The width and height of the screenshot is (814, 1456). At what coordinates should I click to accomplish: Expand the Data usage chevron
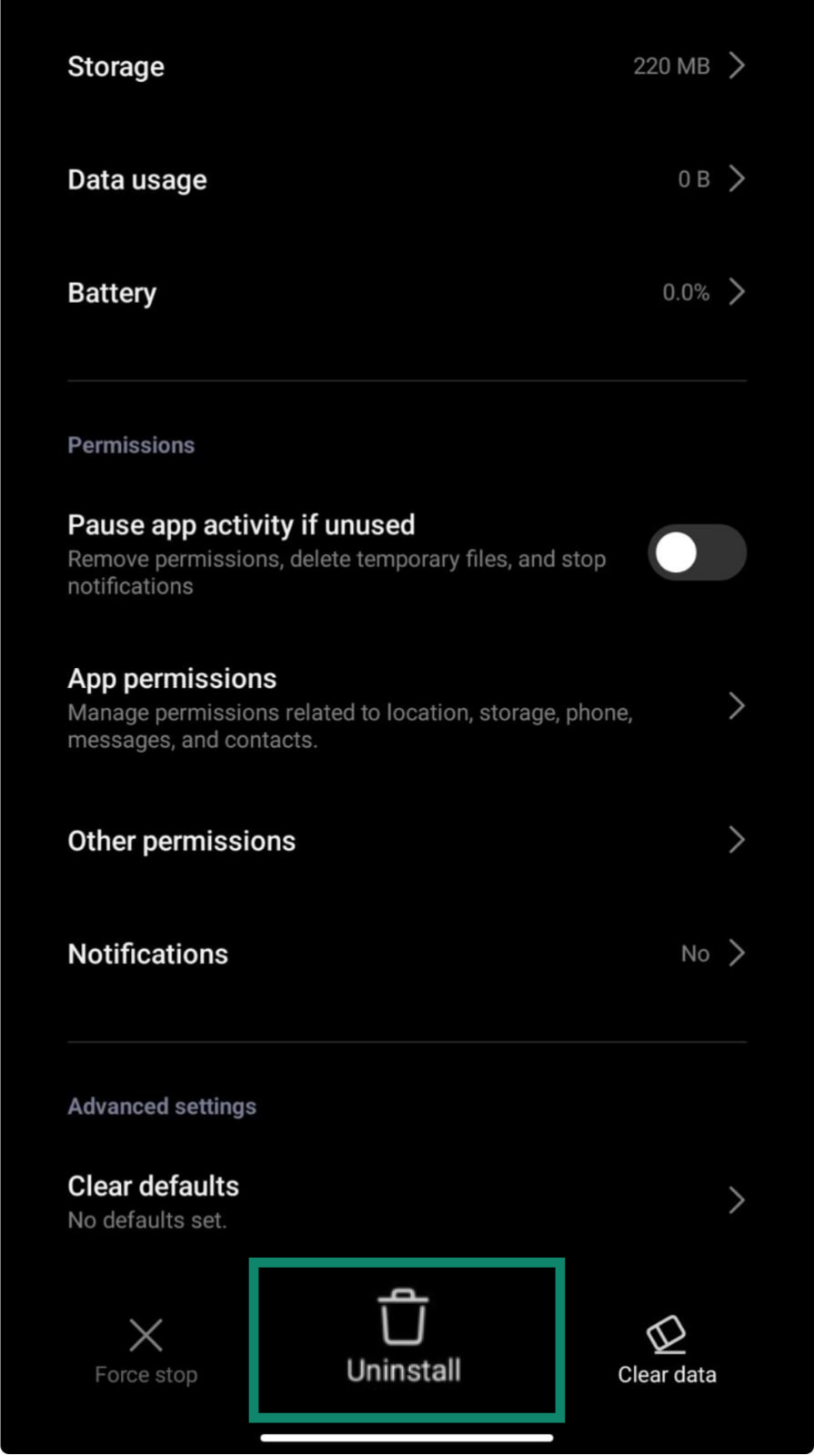pyautogui.click(x=737, y=178)
